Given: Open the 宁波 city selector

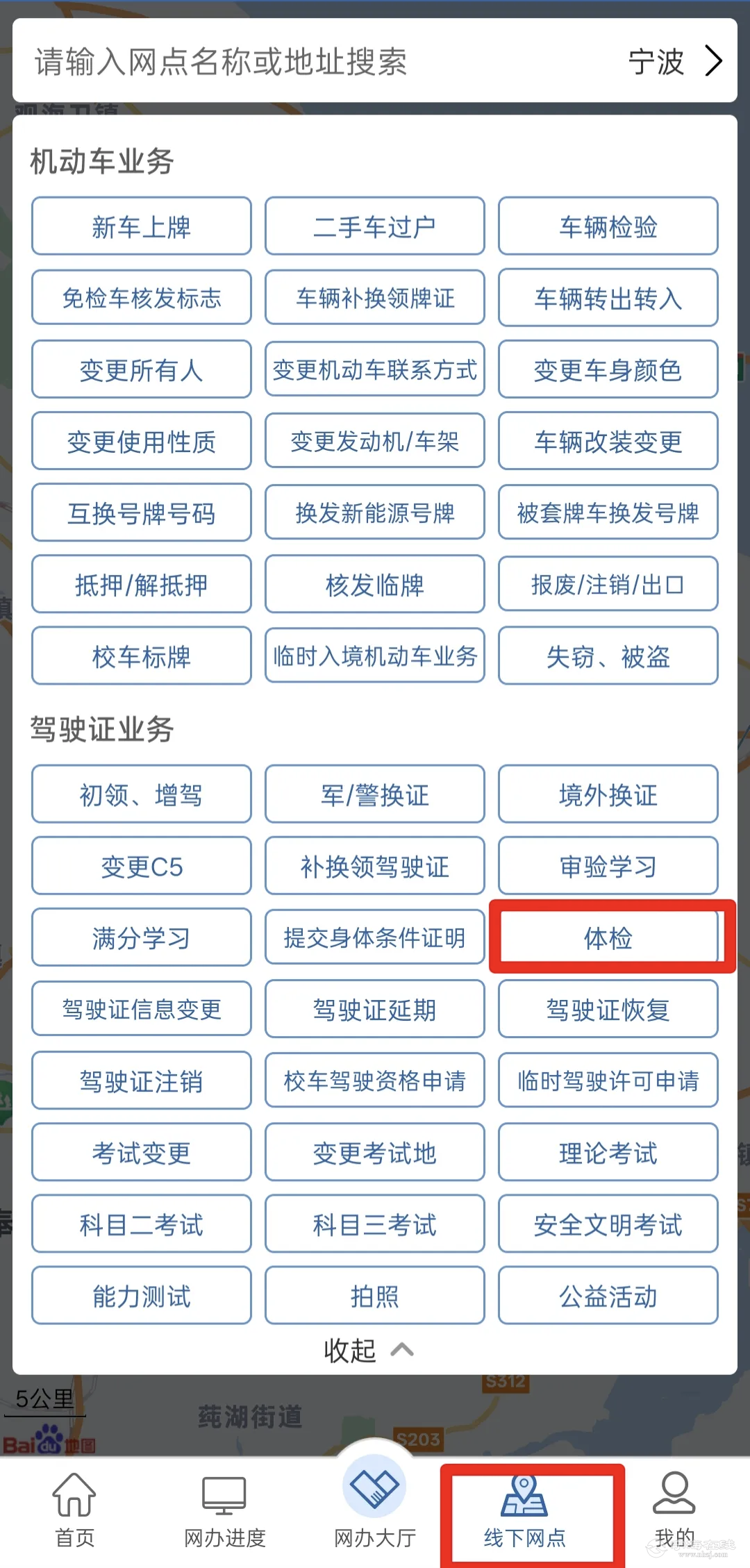Looking at the screenshot, I should tap(674, 62).
